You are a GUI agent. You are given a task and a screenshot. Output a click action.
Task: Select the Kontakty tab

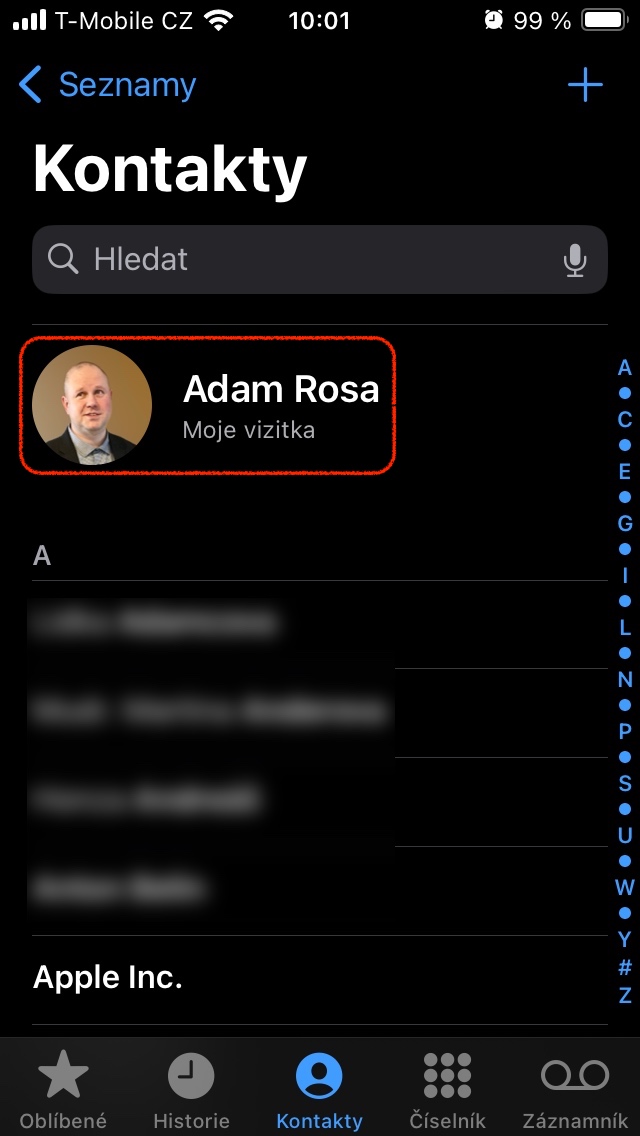tap(319, 1090)
